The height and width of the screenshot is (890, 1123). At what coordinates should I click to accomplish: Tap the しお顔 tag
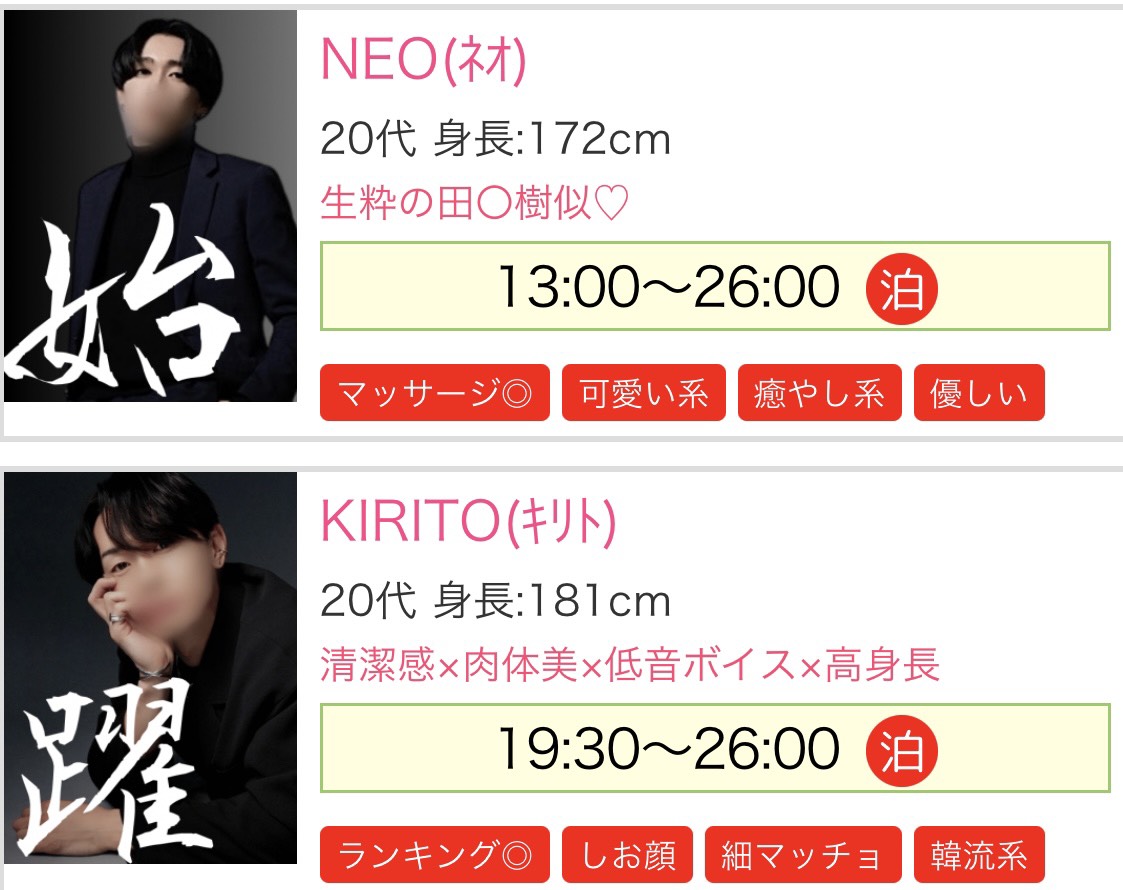[627, 855]
